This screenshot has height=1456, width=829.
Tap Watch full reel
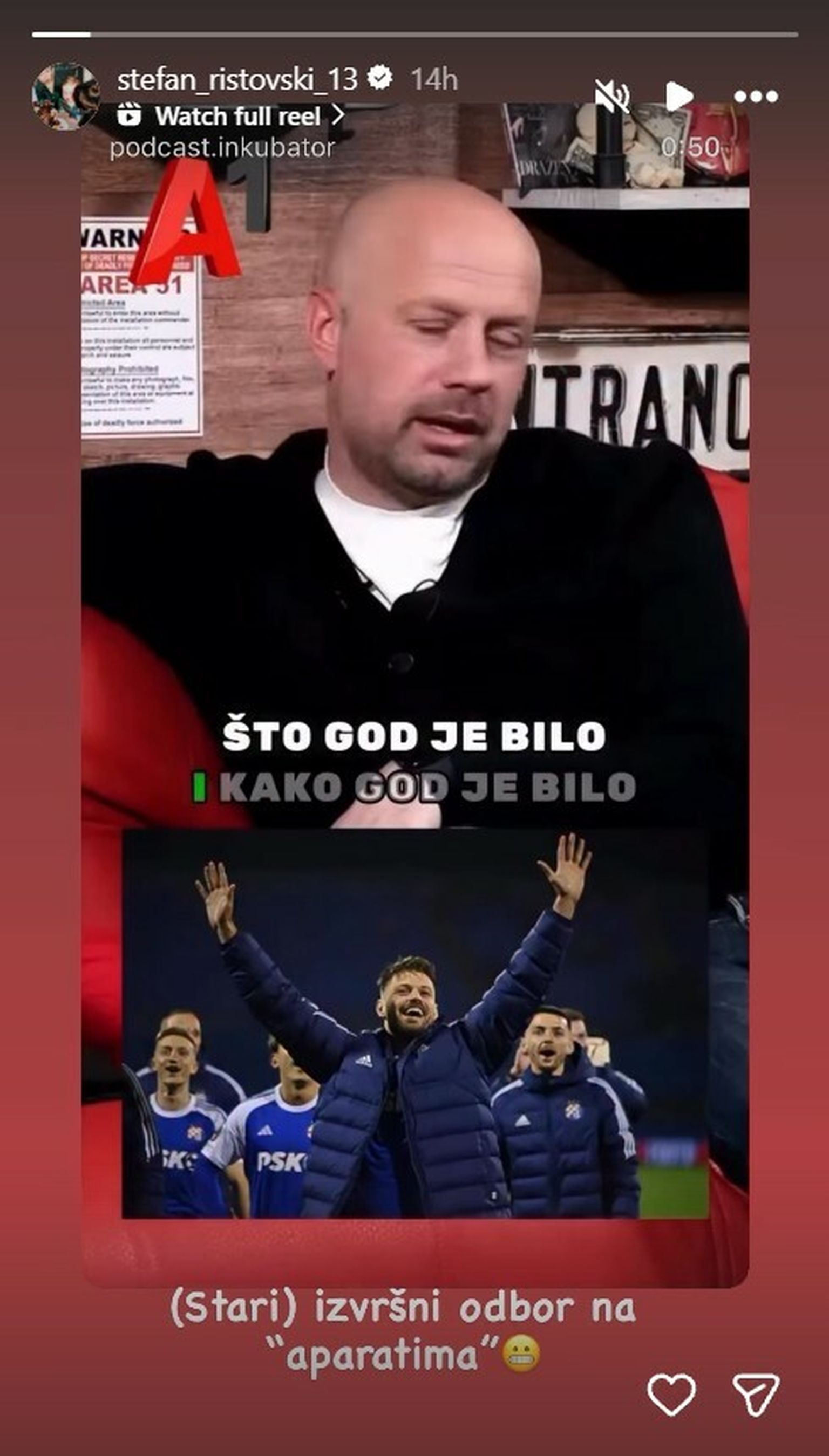pyautogui.click(x=230, y=116)
